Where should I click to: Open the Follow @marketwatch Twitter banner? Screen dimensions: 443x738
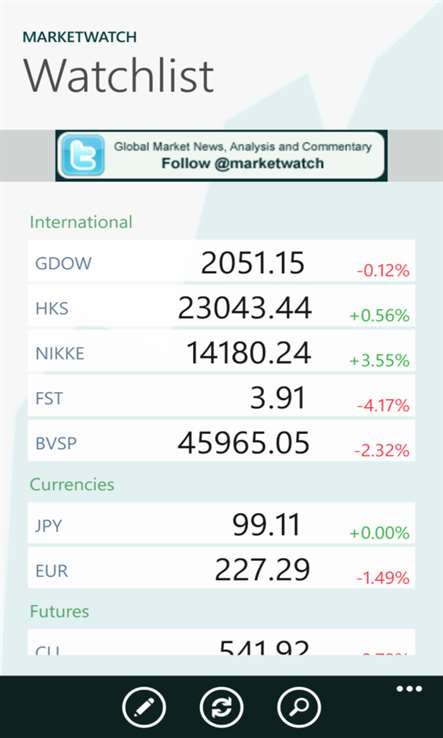[x=221, y=156]
